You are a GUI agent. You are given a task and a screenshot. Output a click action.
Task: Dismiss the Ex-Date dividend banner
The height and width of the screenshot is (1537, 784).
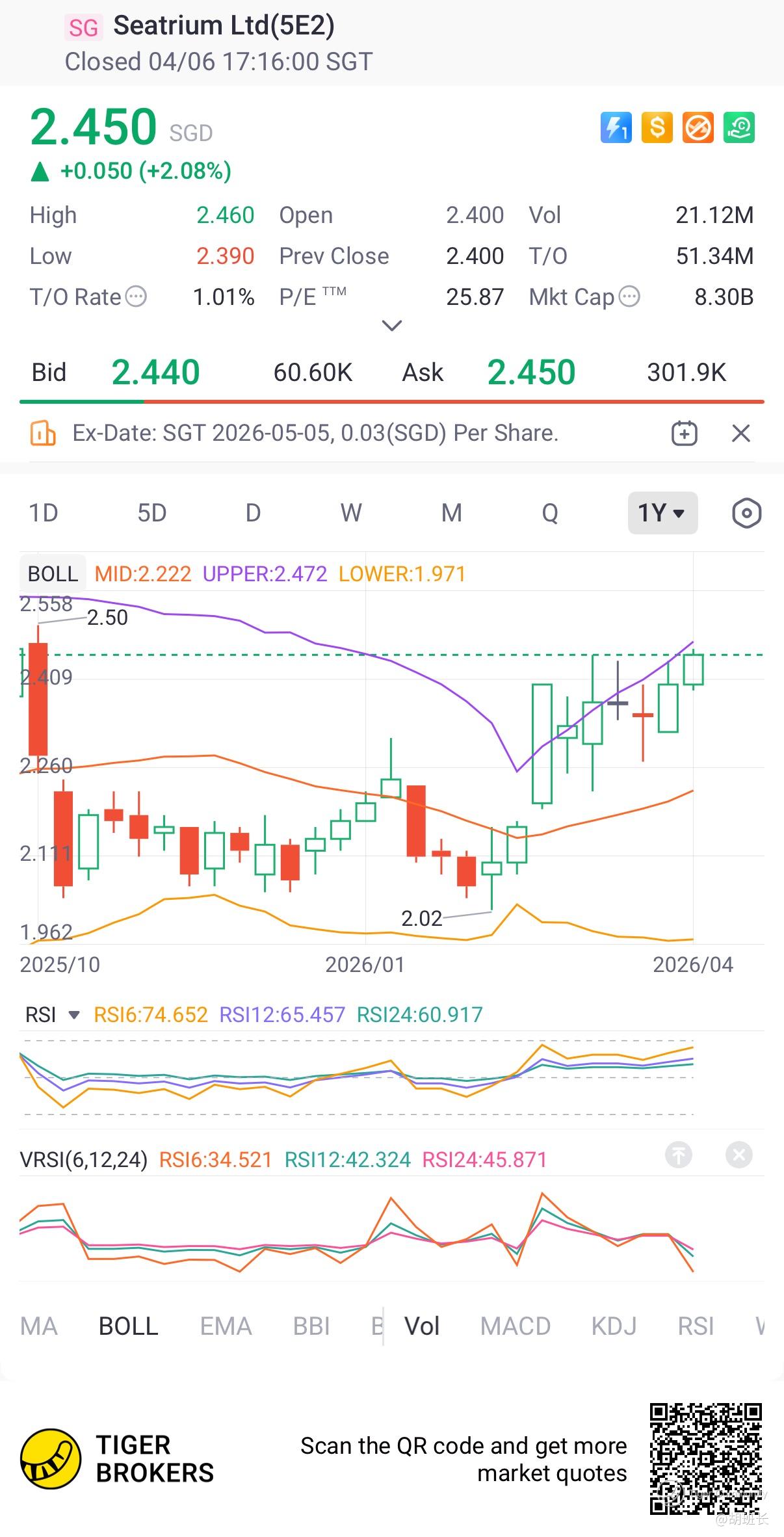pos(741,433)
